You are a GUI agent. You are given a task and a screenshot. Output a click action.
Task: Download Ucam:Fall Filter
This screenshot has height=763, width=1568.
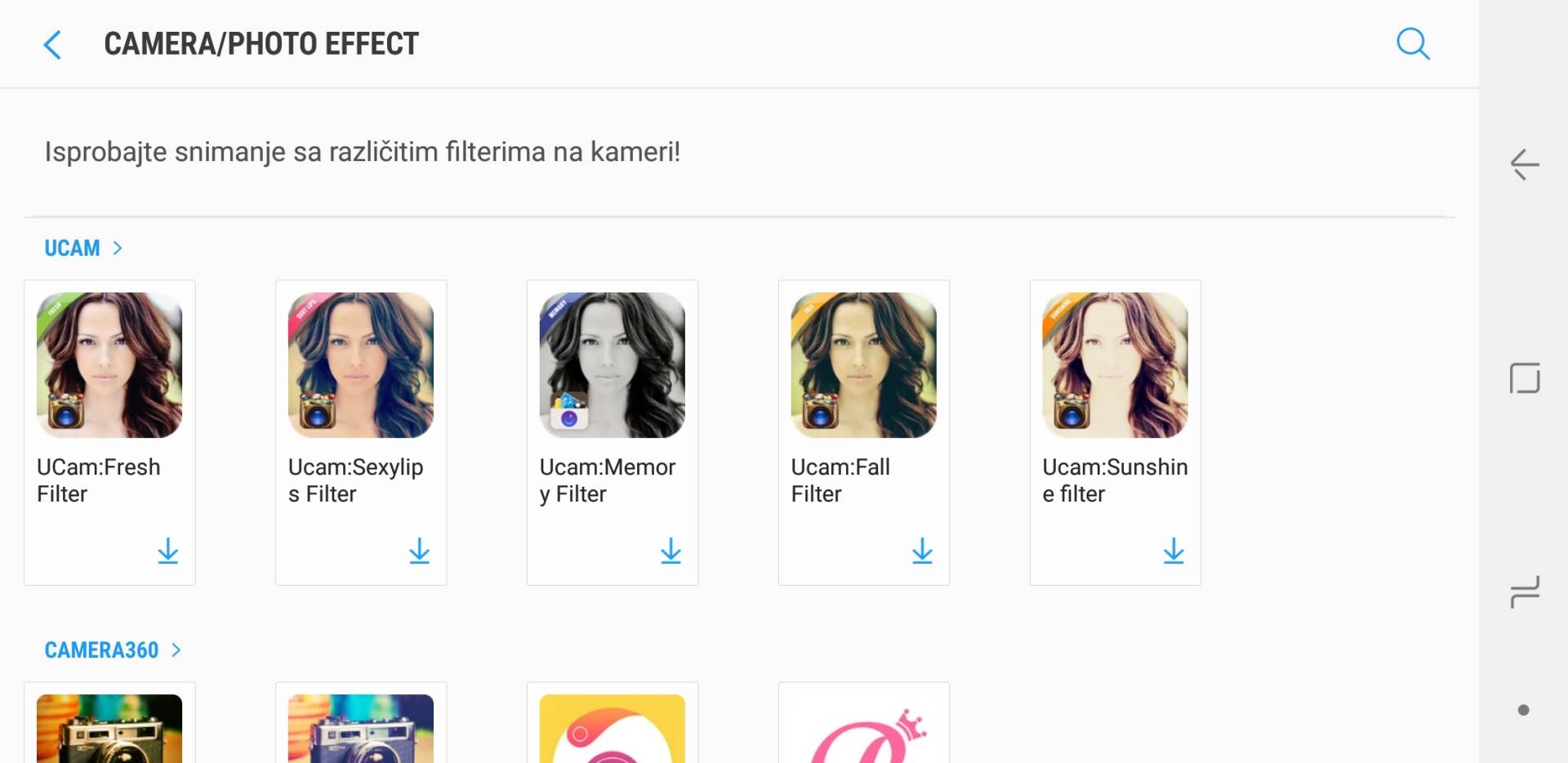click(x=922, y=551)
